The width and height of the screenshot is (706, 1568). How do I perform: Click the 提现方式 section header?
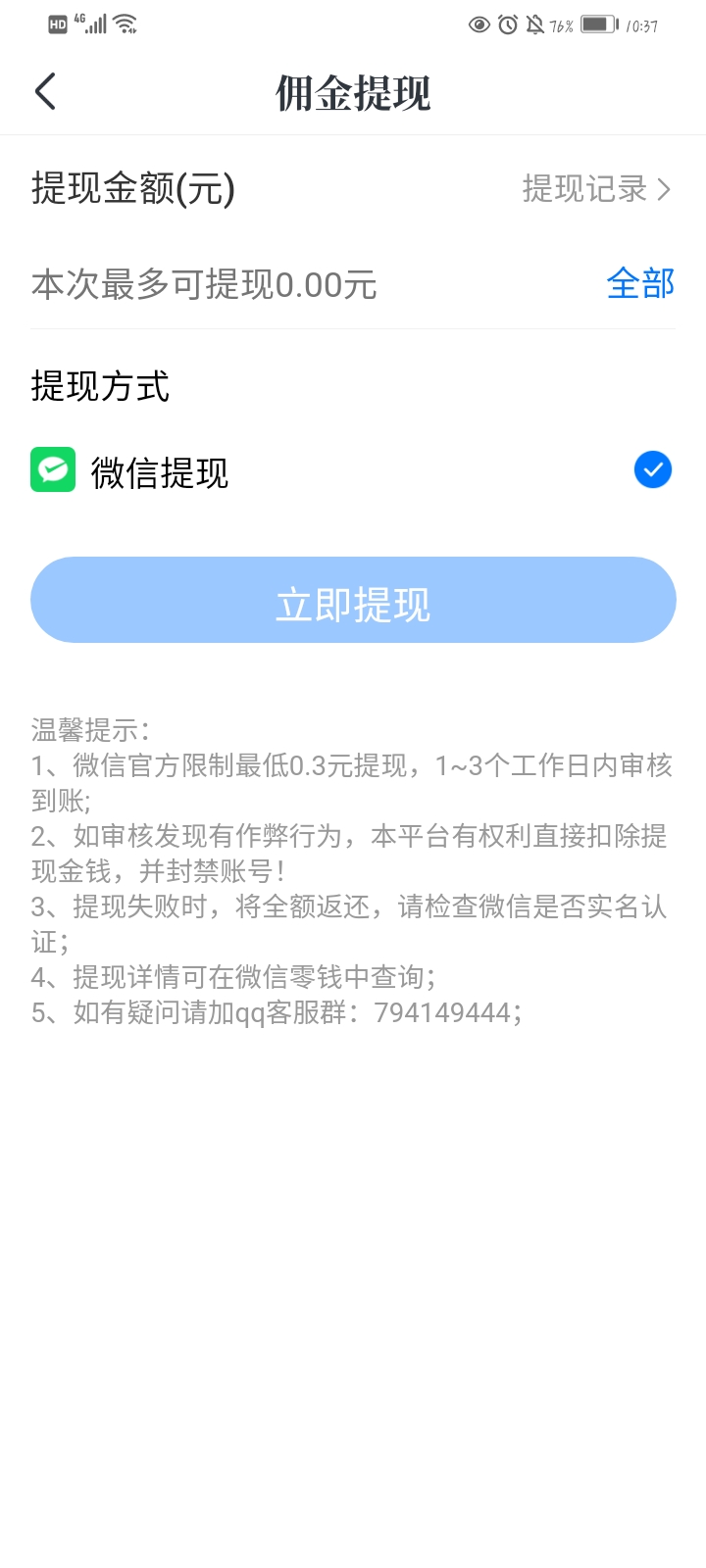click(x=99, y=387)
